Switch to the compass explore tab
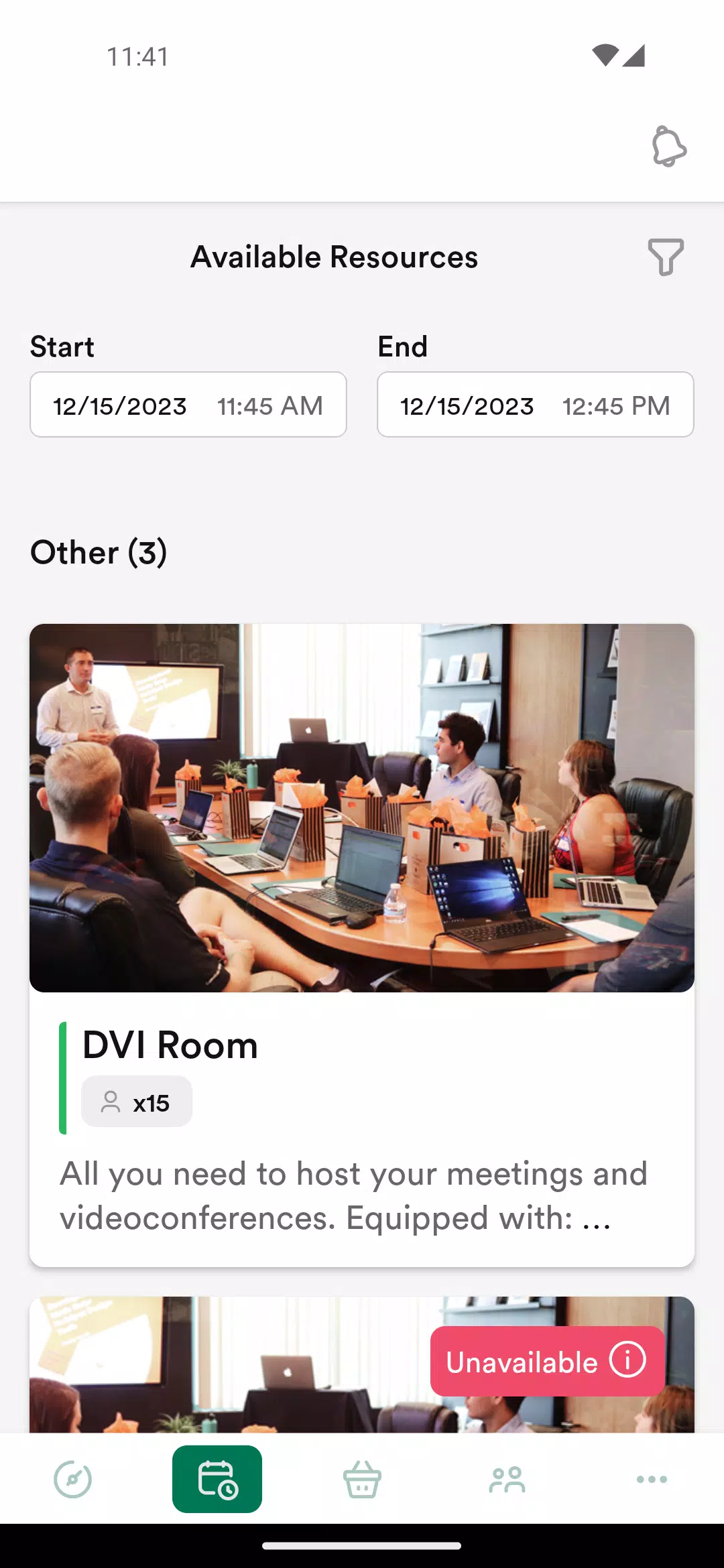Image resolution: width=724 pixels, height=1568 pixels. (72, 1479)
